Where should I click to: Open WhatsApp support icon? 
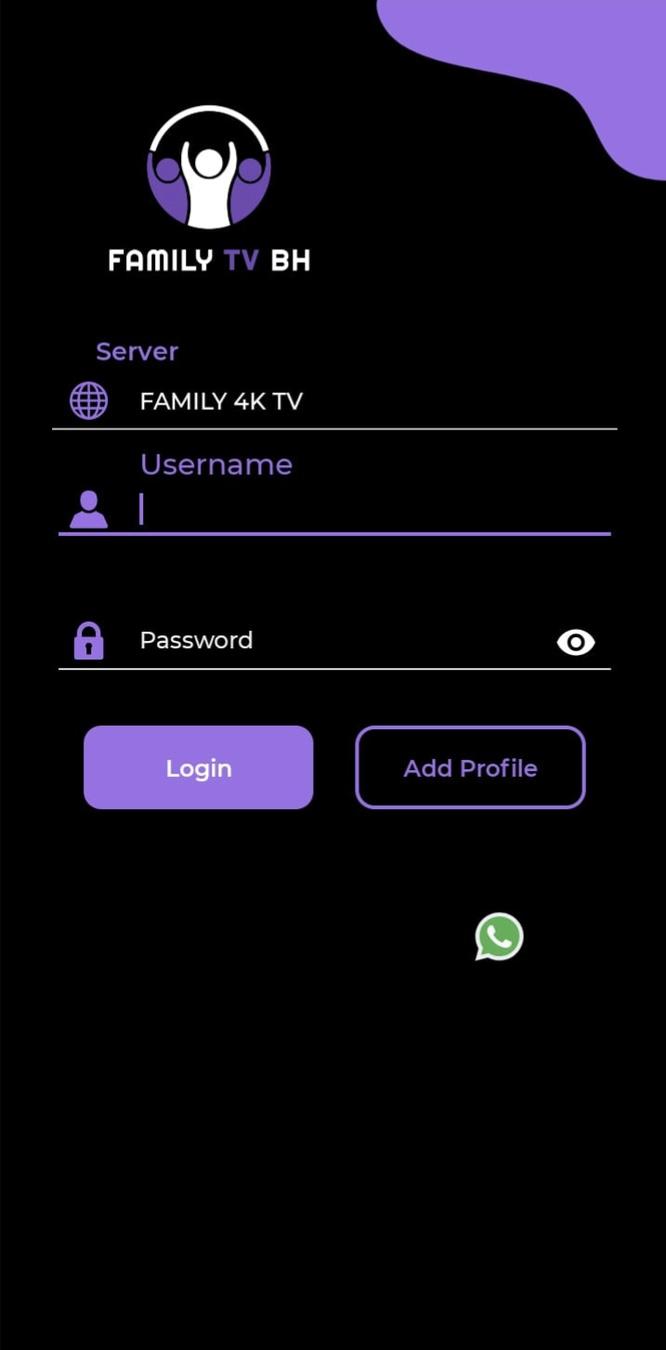499,937
